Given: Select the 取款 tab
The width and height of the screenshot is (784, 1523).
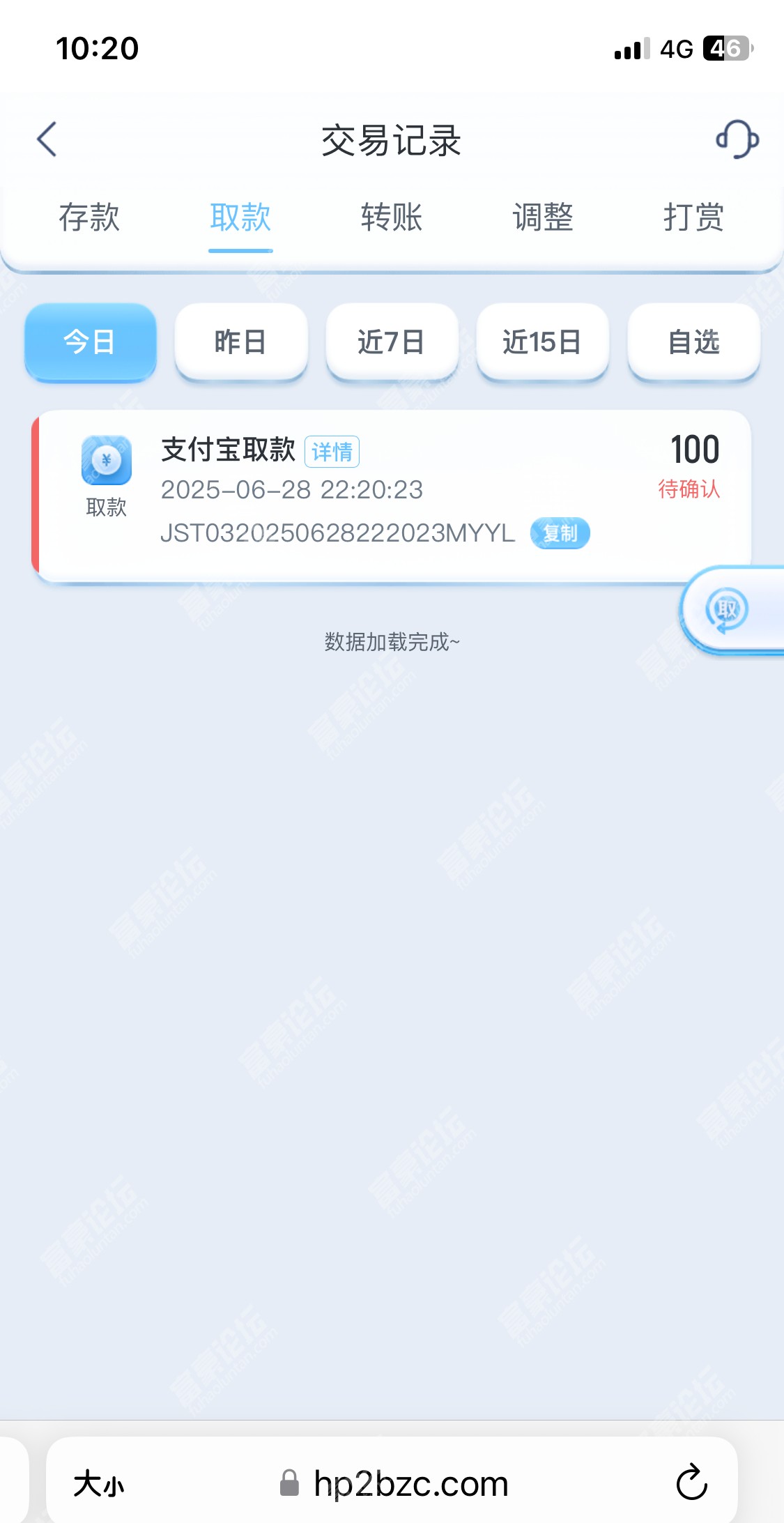Looking at the screenshot, I should (240, 217).
